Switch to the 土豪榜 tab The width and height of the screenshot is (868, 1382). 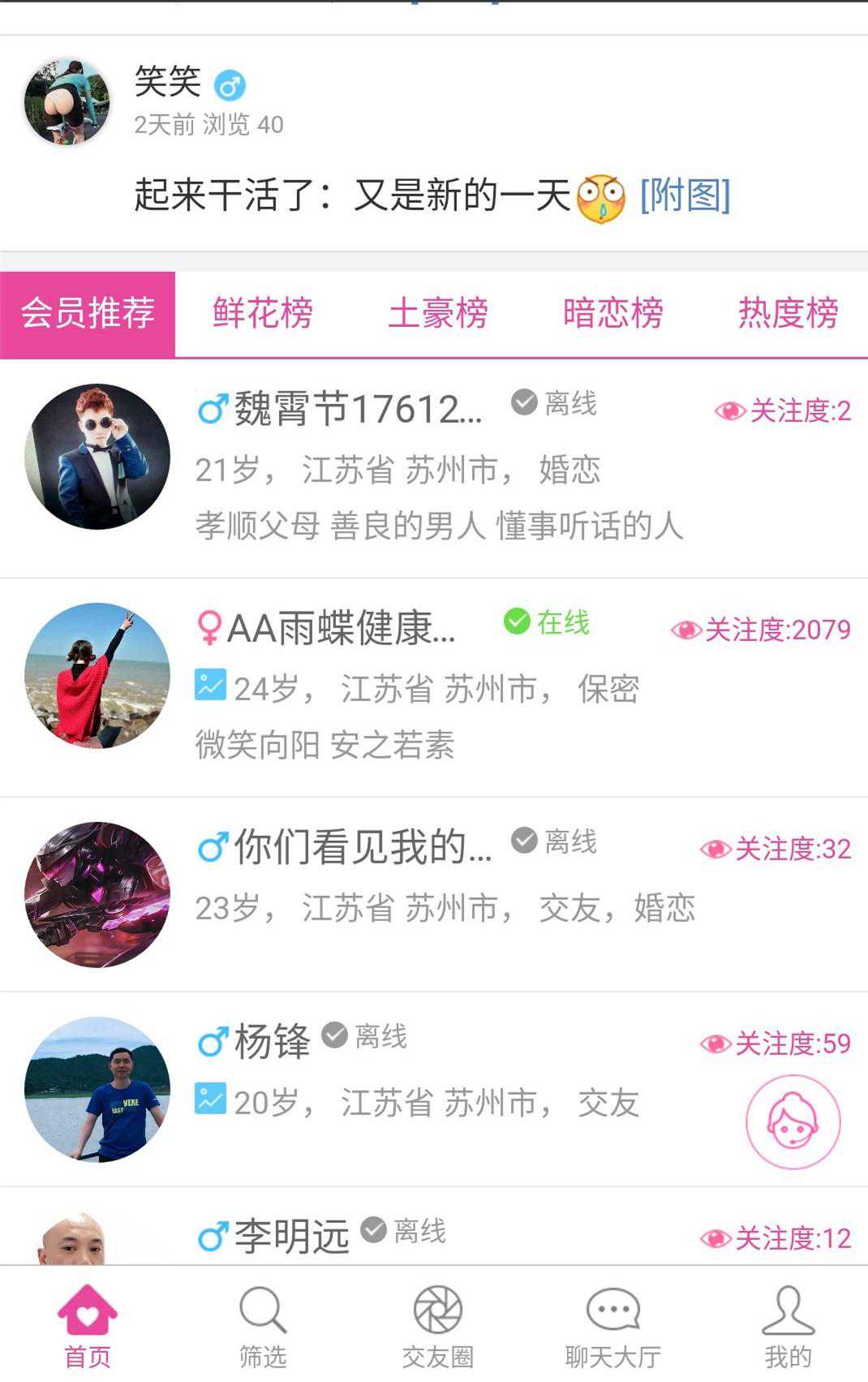[438, 314]
